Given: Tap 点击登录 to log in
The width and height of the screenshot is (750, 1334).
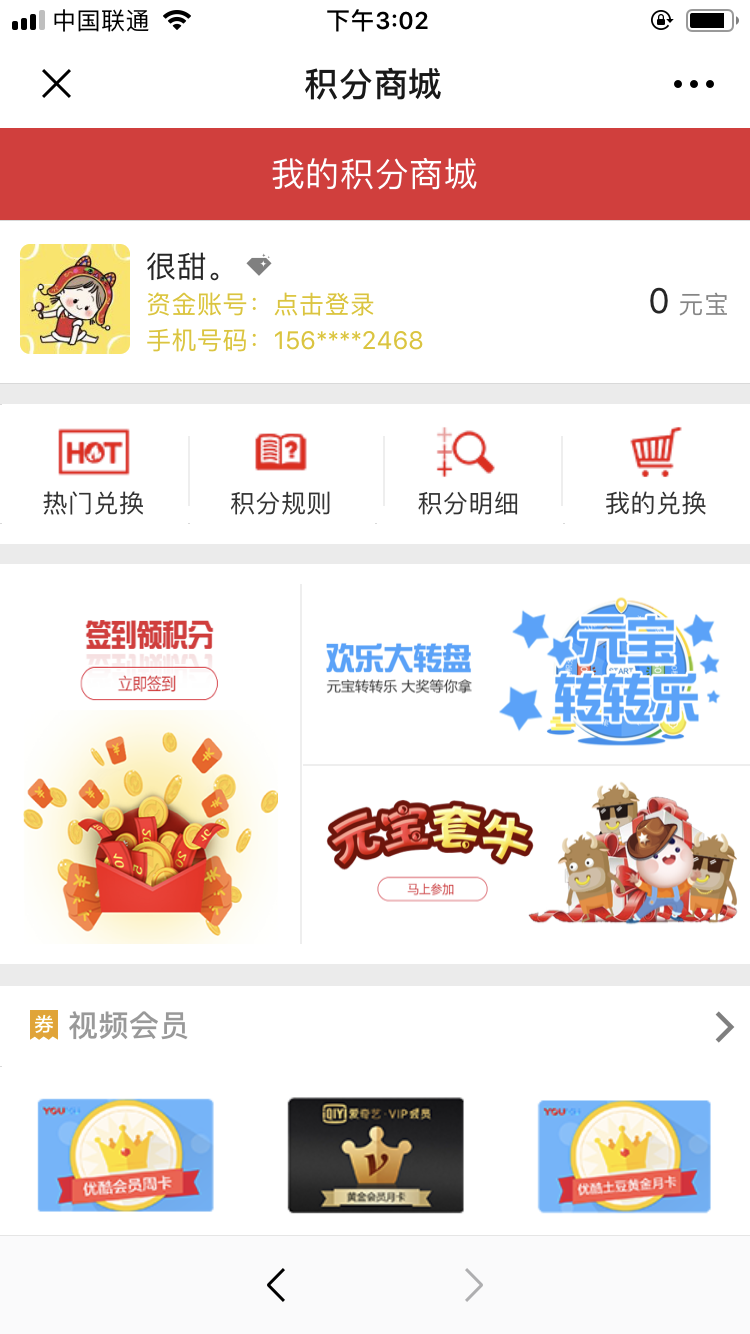Looking at the screenshot, I should click(x=324, y=304).
